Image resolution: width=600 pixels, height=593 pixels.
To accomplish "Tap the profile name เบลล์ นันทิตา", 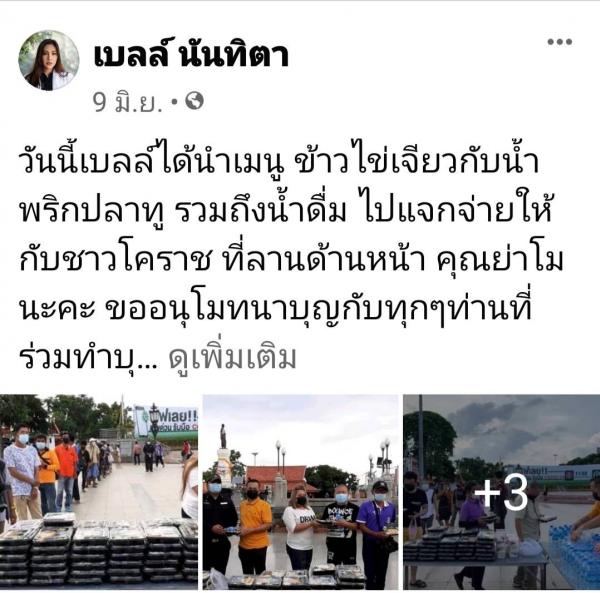I will pos(190,55).
